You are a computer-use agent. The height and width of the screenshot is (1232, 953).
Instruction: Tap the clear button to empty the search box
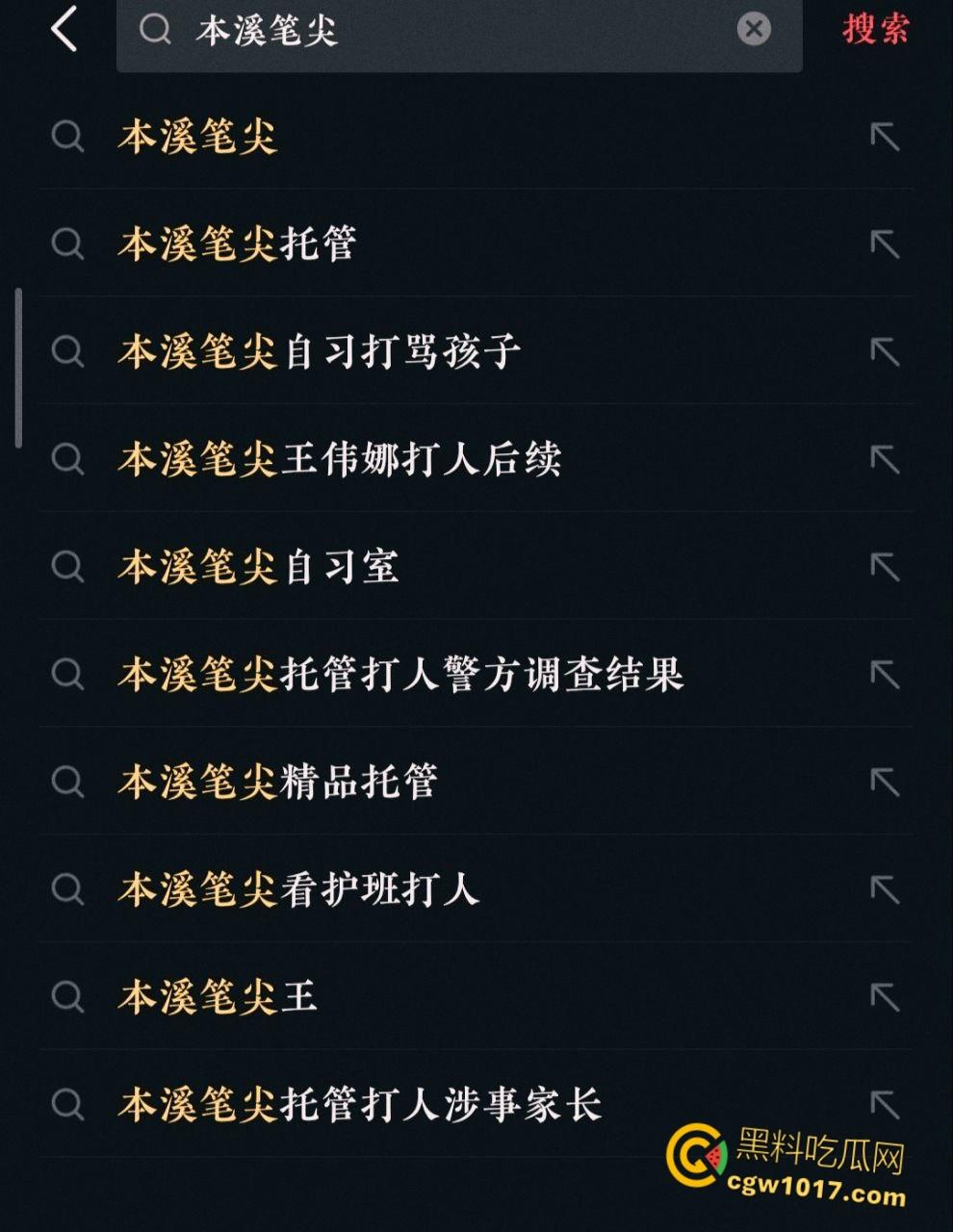click(754, 31)
